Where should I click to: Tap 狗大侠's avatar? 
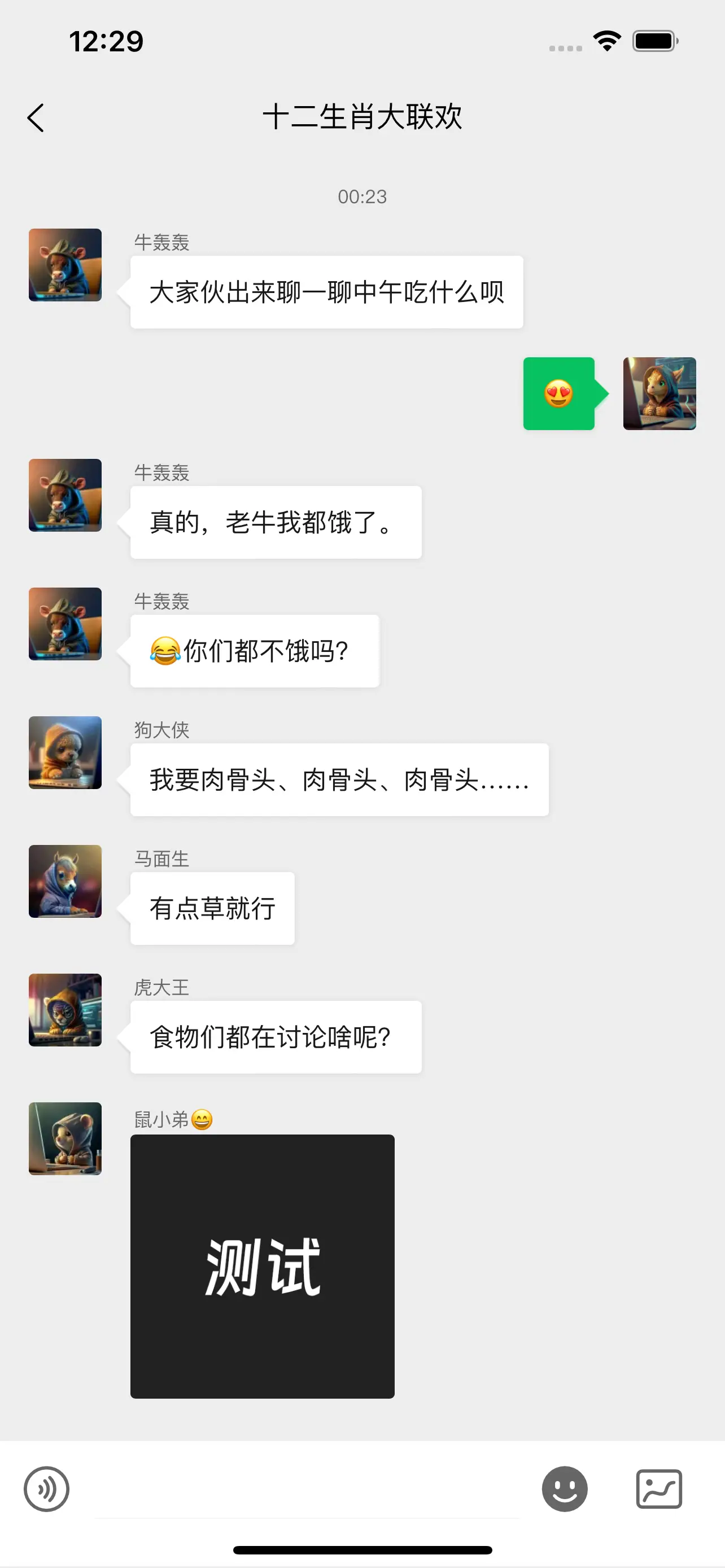65,752
